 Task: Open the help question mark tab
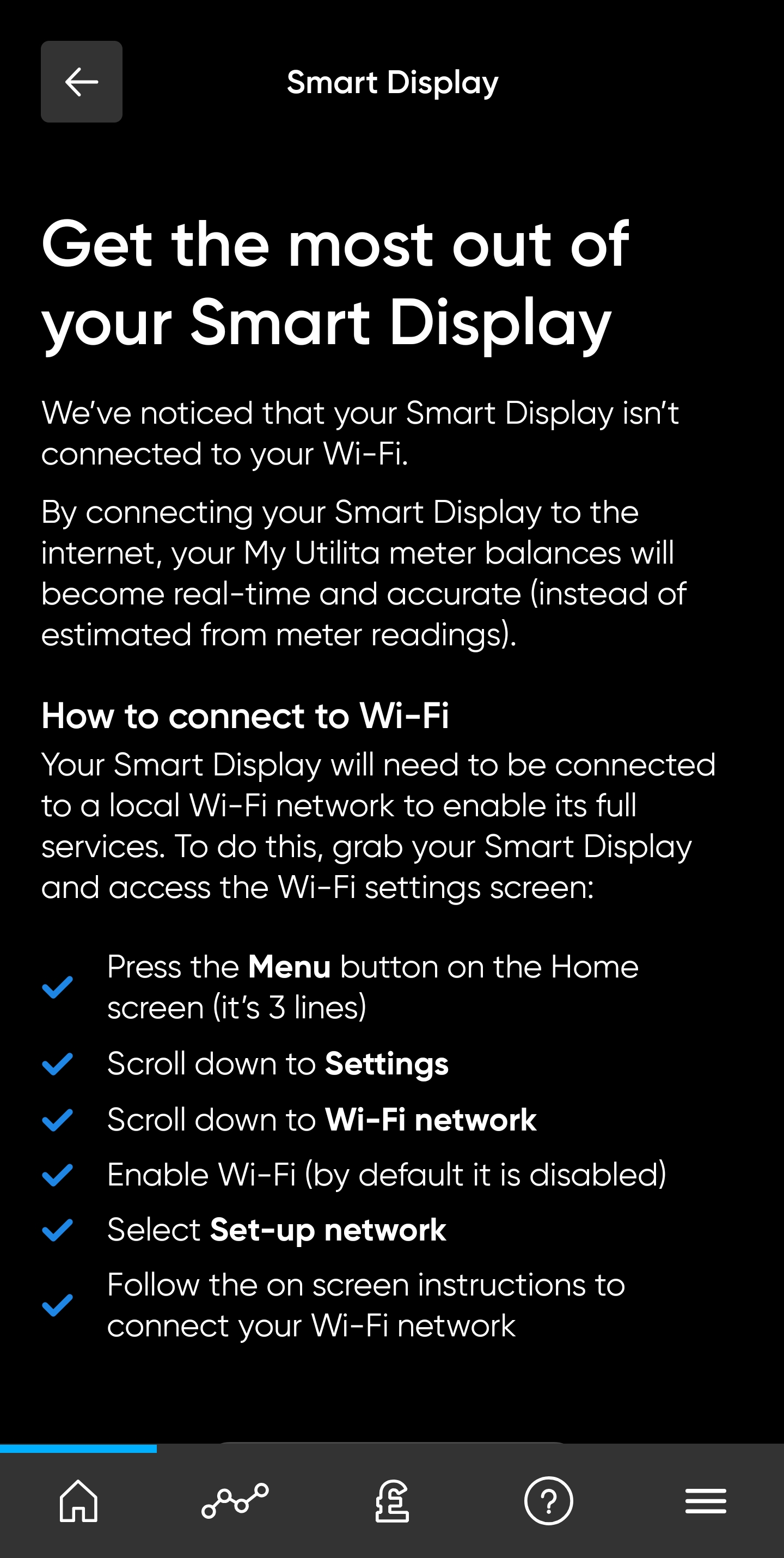548,1500
